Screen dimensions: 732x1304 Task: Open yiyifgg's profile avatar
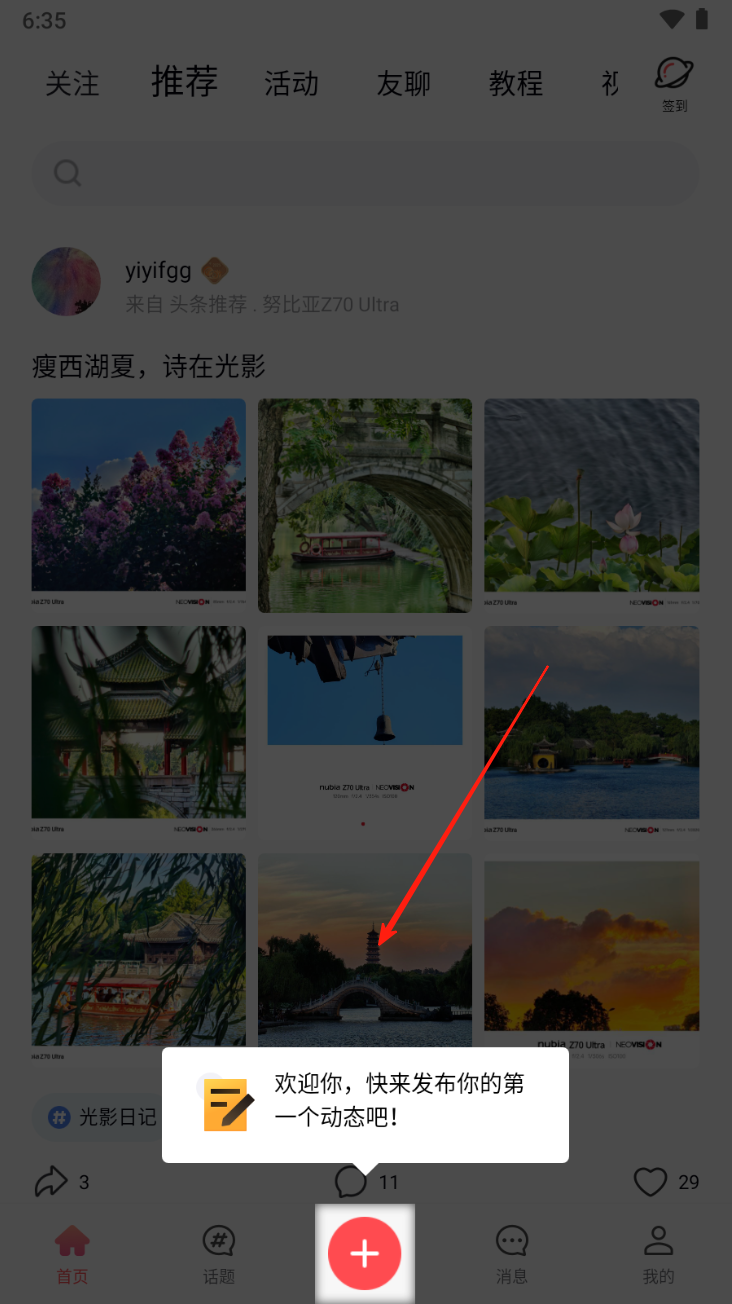click(66, 282)
